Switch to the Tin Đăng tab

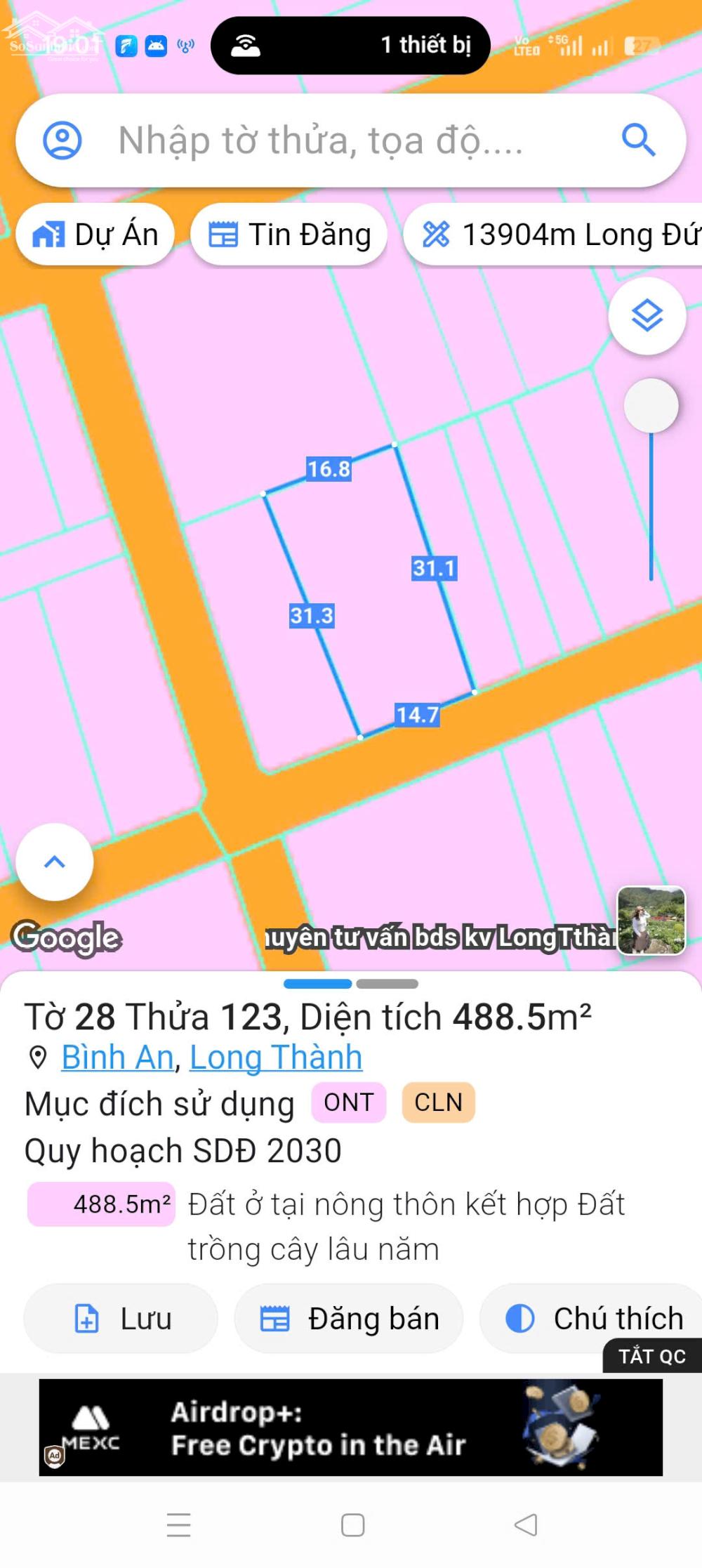click(x=289, y=234)
